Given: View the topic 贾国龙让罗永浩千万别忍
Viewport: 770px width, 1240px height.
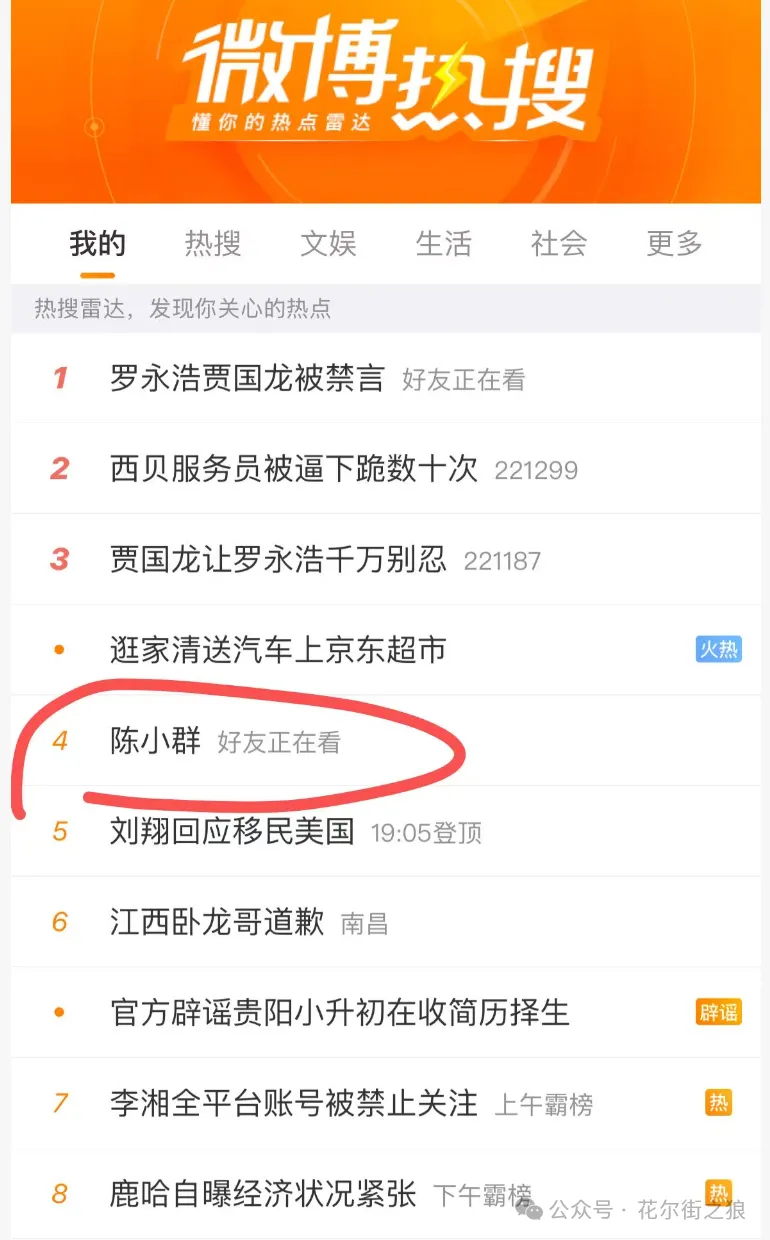Looking at the screenshot, I should tap(278, 560).
